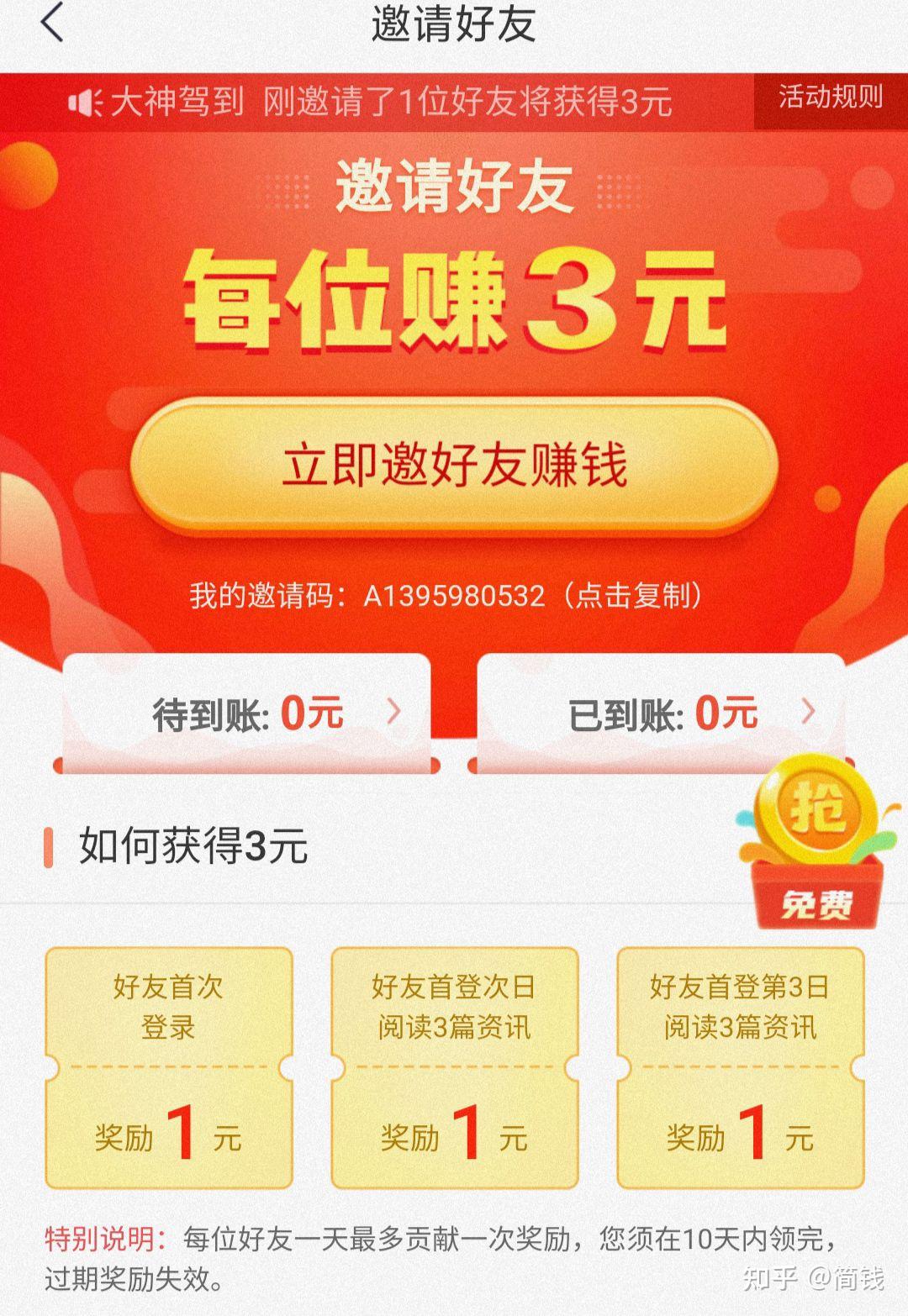Open the 已到账 received earnings card
Screen dimensions: 908x1316
(x=661, y=713)
